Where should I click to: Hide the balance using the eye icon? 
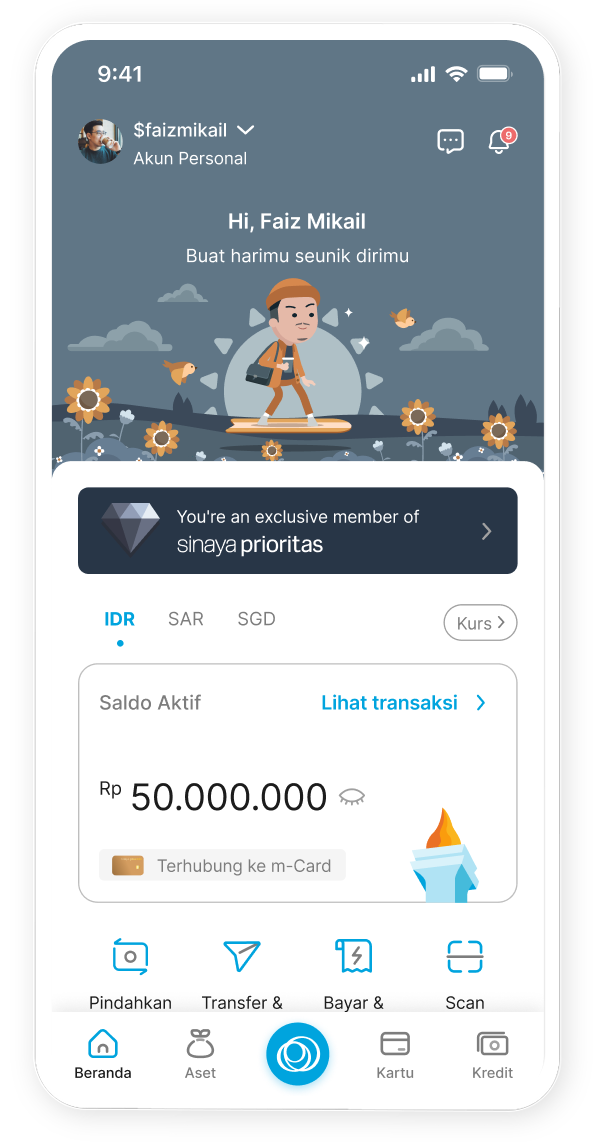(352, 797)
